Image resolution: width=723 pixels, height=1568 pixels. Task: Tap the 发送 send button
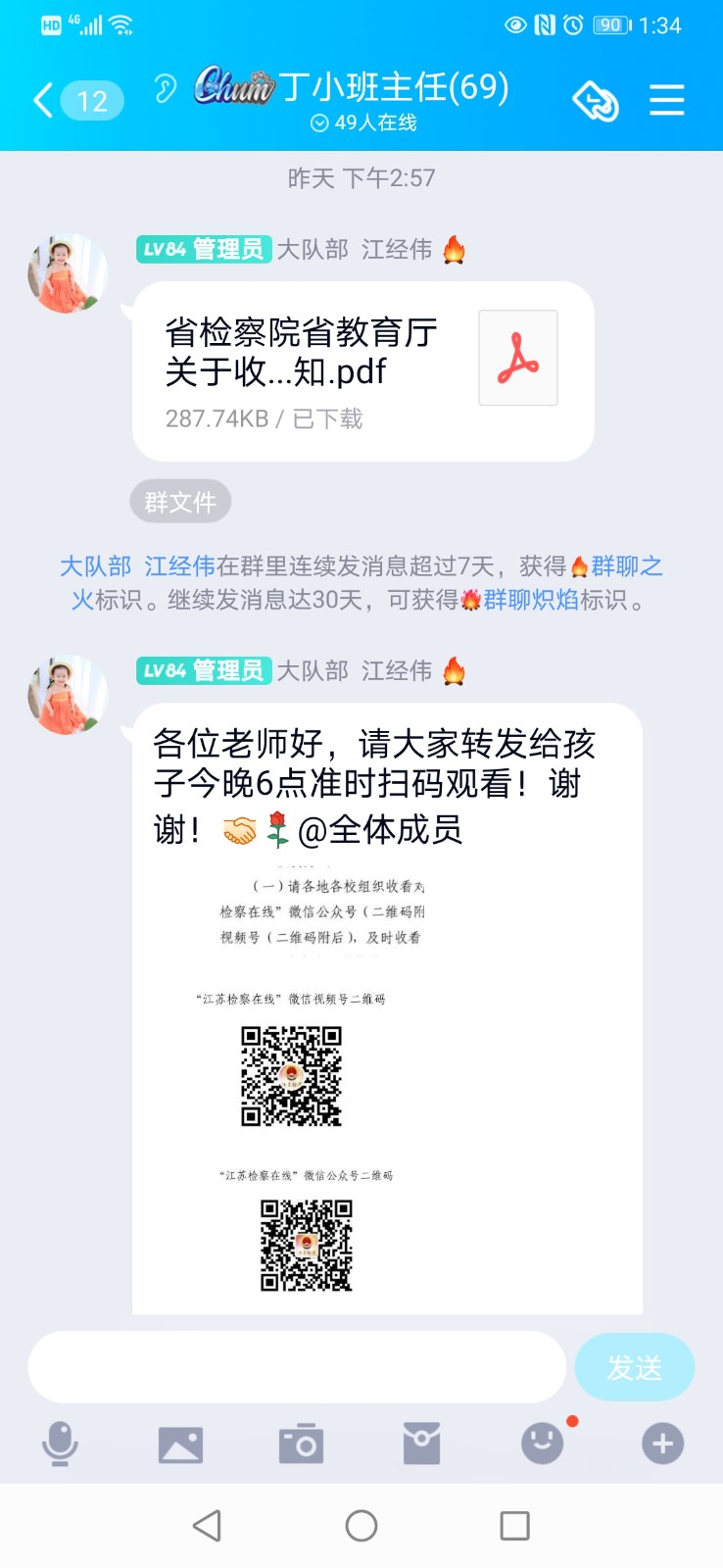(x=634, y=1367)
